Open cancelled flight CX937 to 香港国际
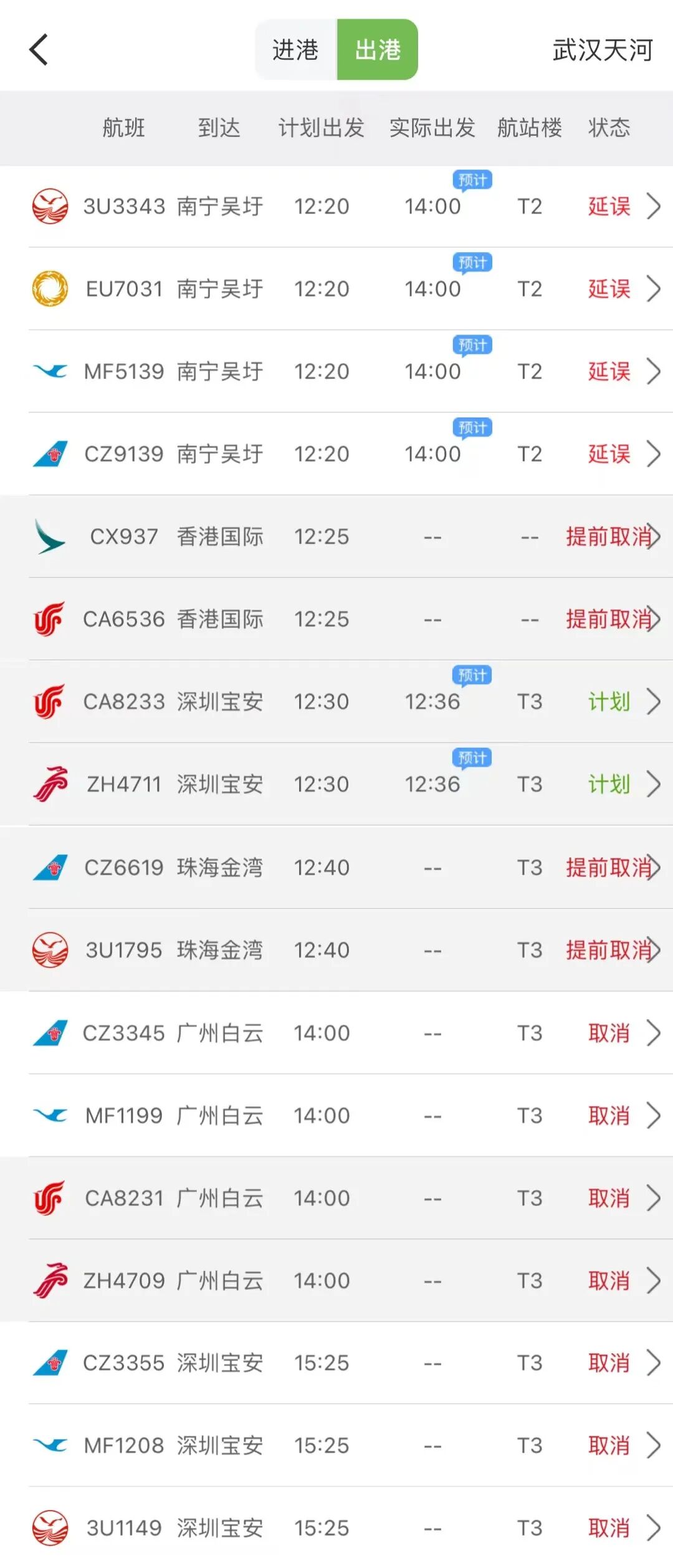 pyautogui.click(x=336, y=536)
